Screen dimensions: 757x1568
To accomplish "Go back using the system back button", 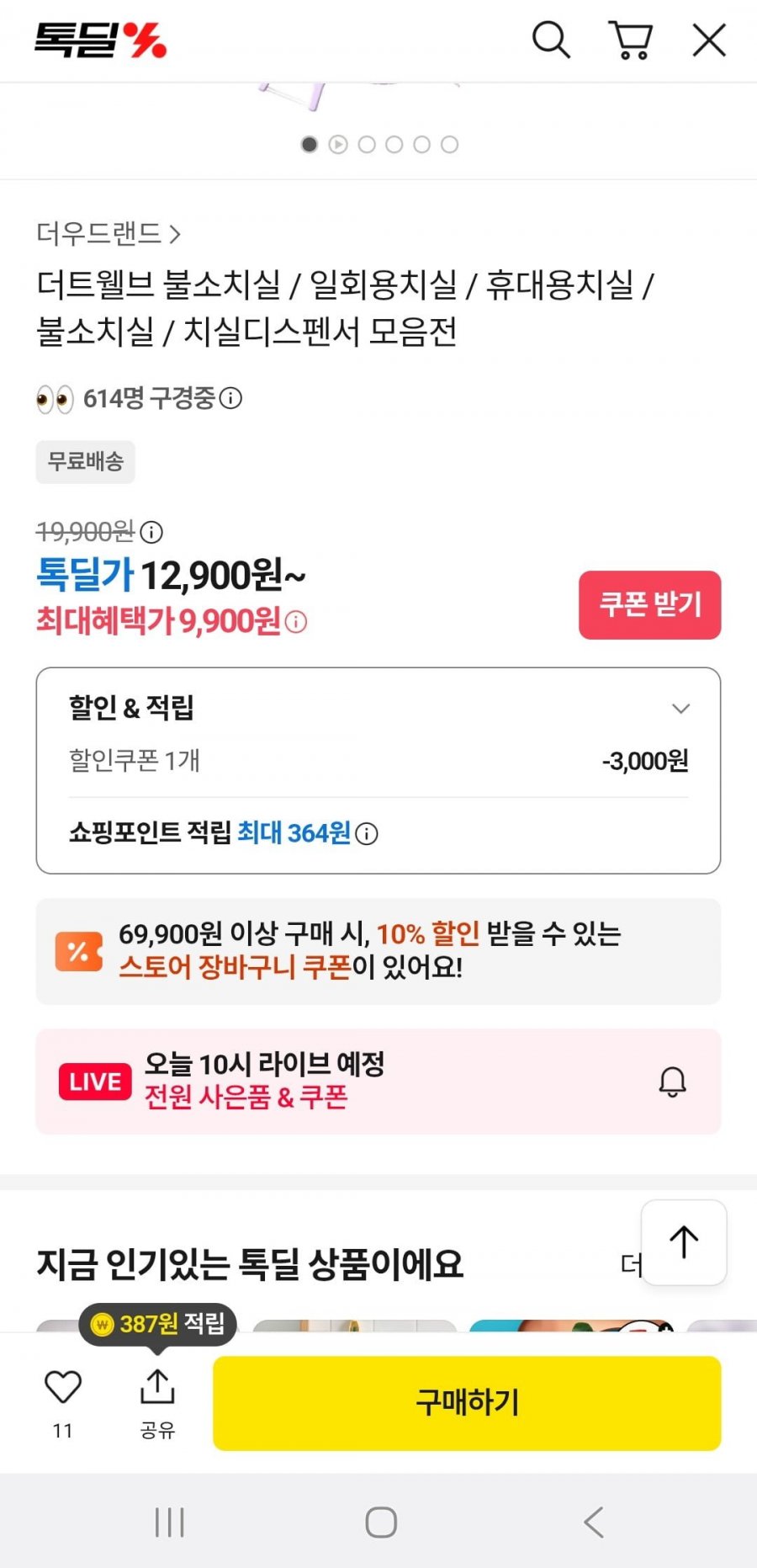I will 594,1522.
